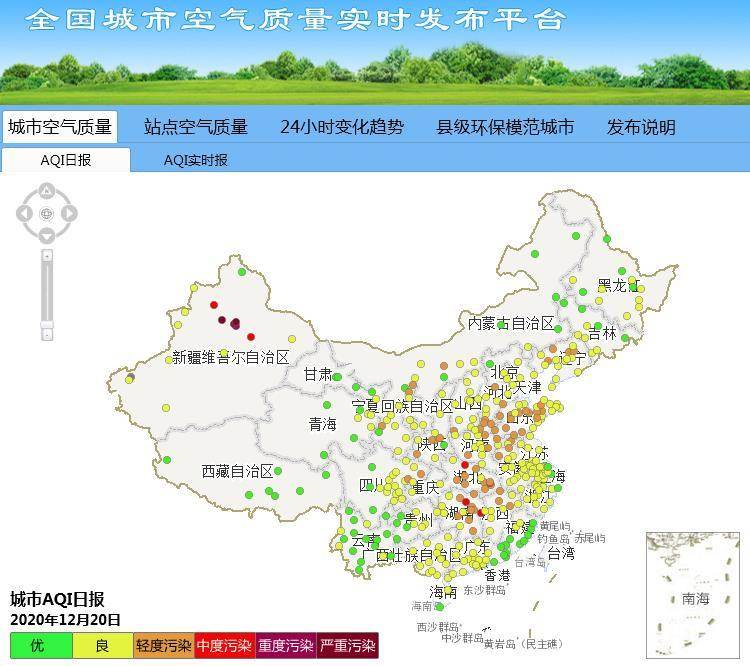Pan the map south with the down arrow
The image size is (750, 666).
coord(47,235)
